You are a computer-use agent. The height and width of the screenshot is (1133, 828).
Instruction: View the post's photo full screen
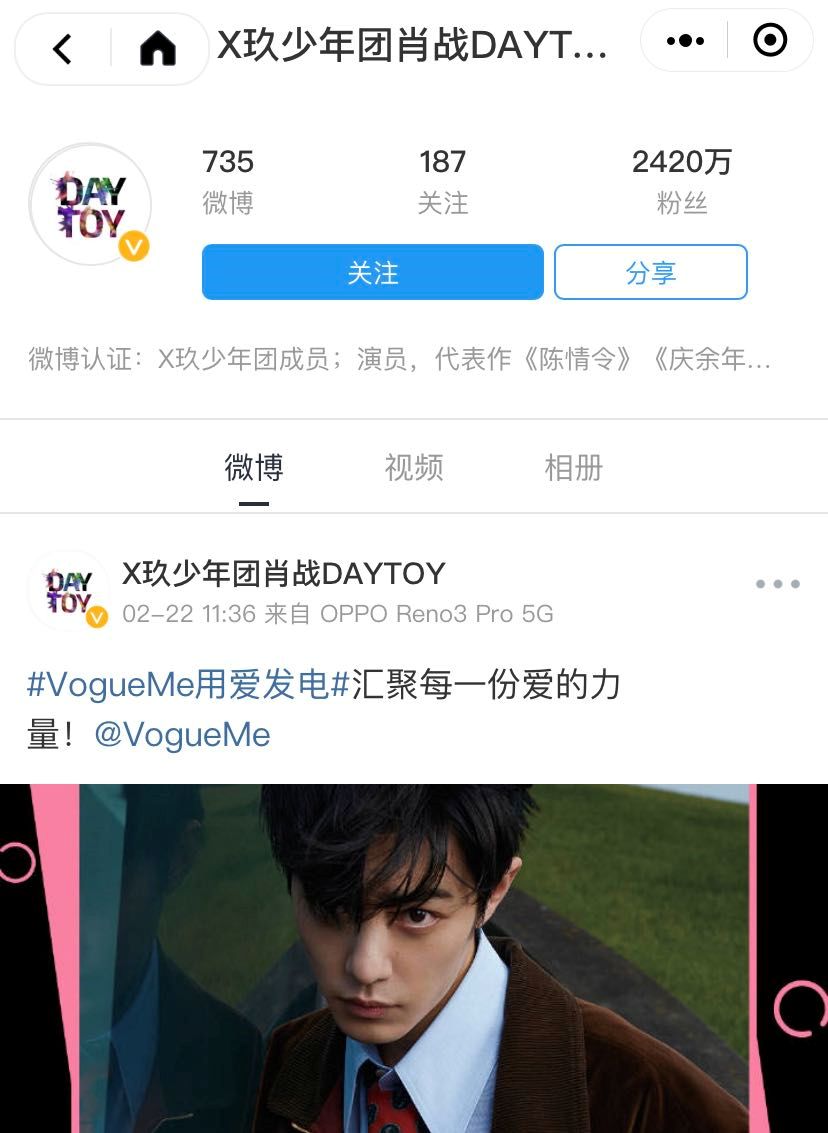(x=414, y=958)
